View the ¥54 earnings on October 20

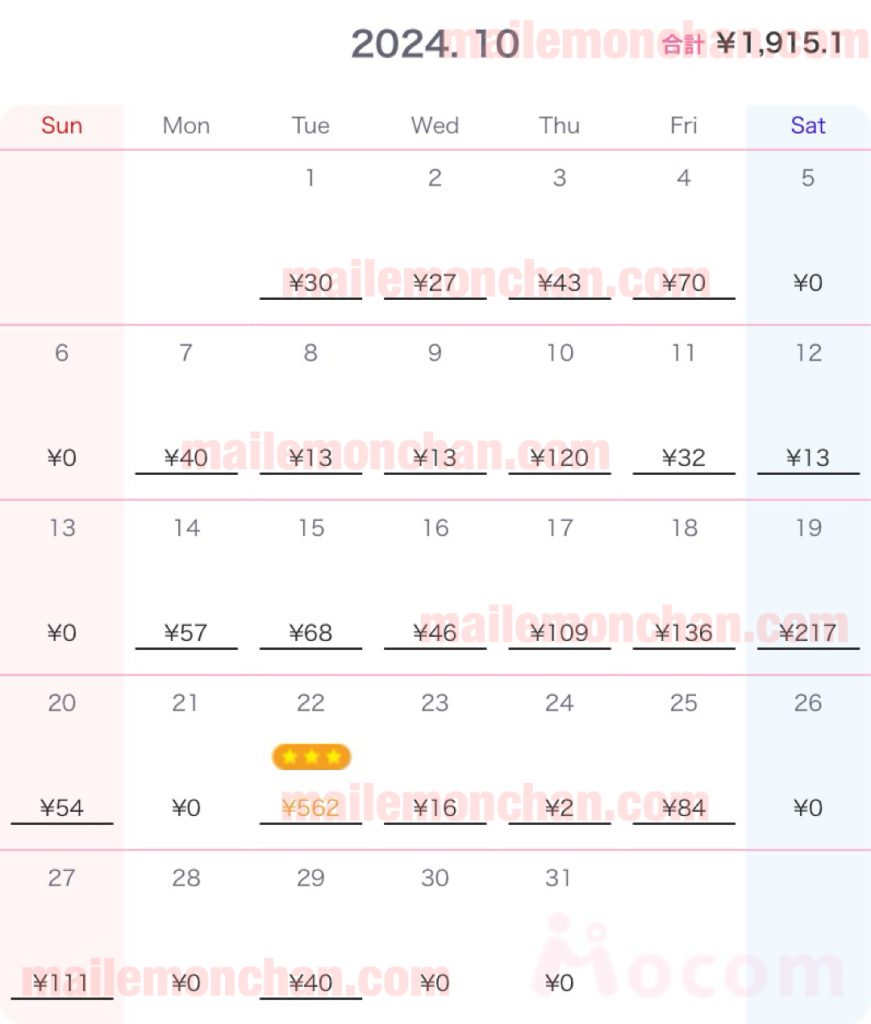click(x=62, y=808)
